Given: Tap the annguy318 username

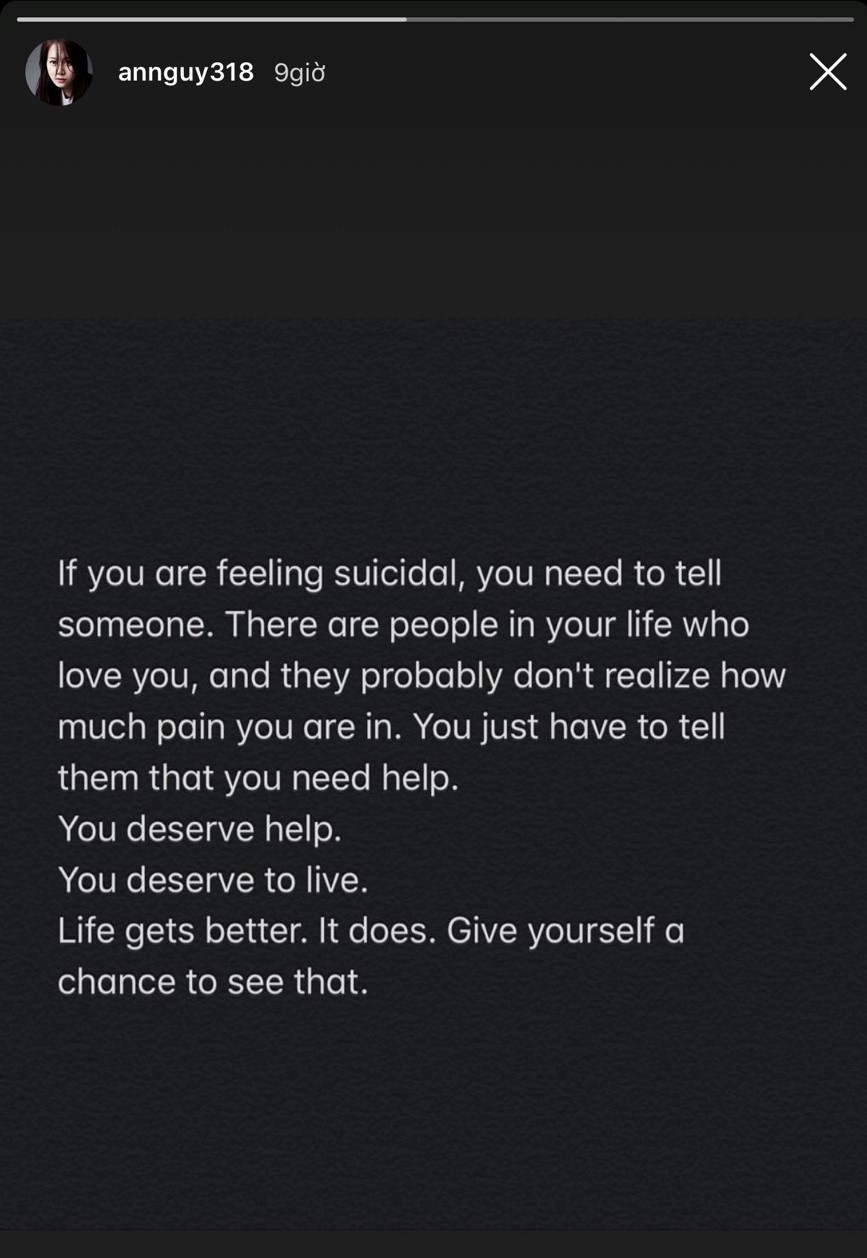Looking at the screenshot, I should [185, 73].
